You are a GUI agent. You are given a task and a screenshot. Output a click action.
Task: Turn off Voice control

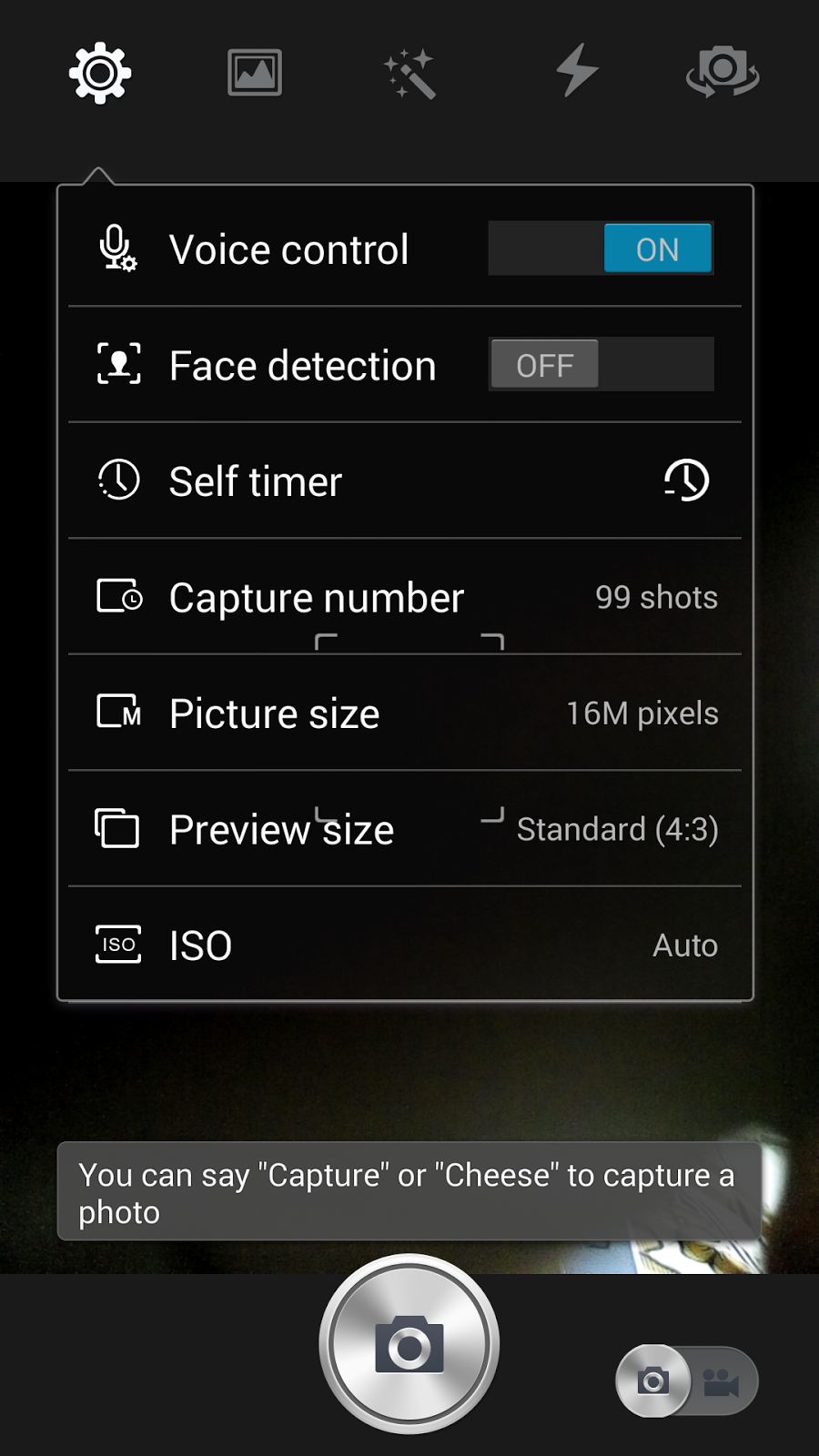[x=601, y=248]
